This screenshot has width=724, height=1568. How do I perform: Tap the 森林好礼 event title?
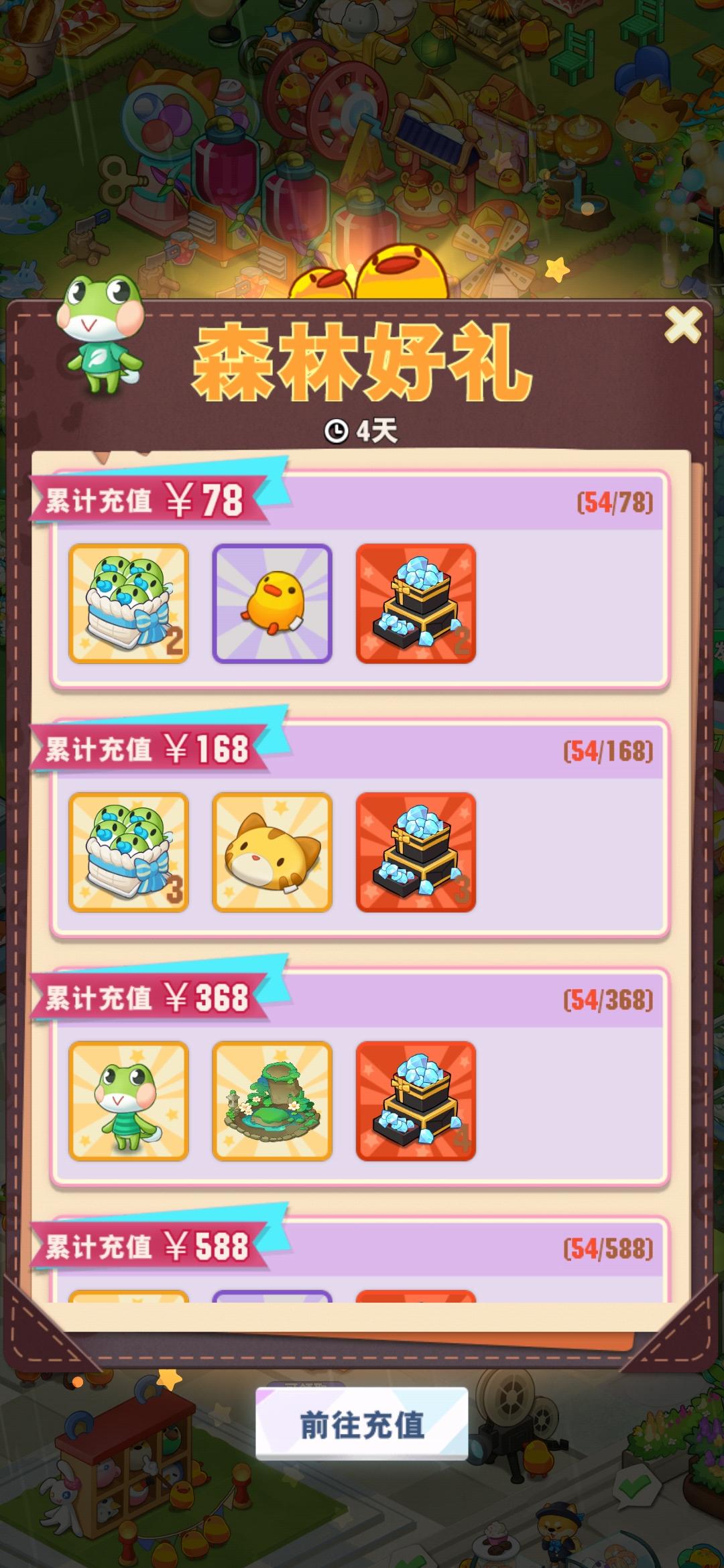point(362,362)
